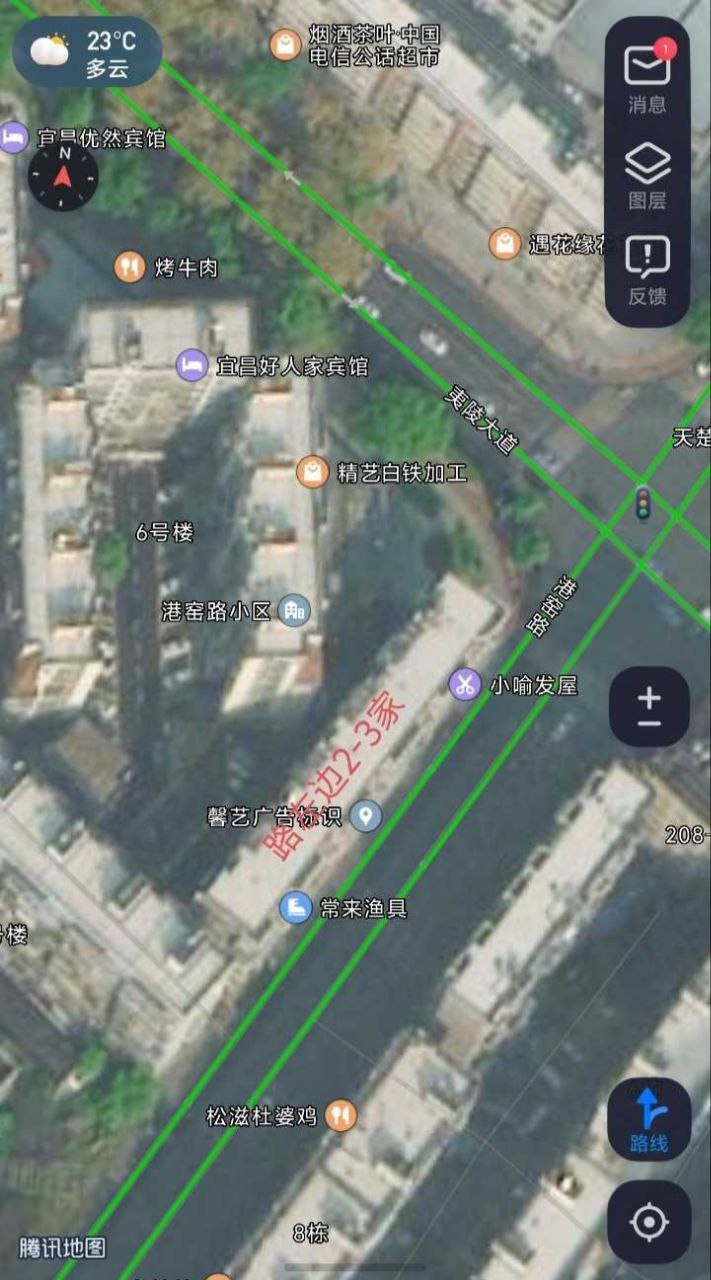Open 路线 route planning
Screen dimensions: 711x1280
pyautogui.click(x=649, y=1119)
